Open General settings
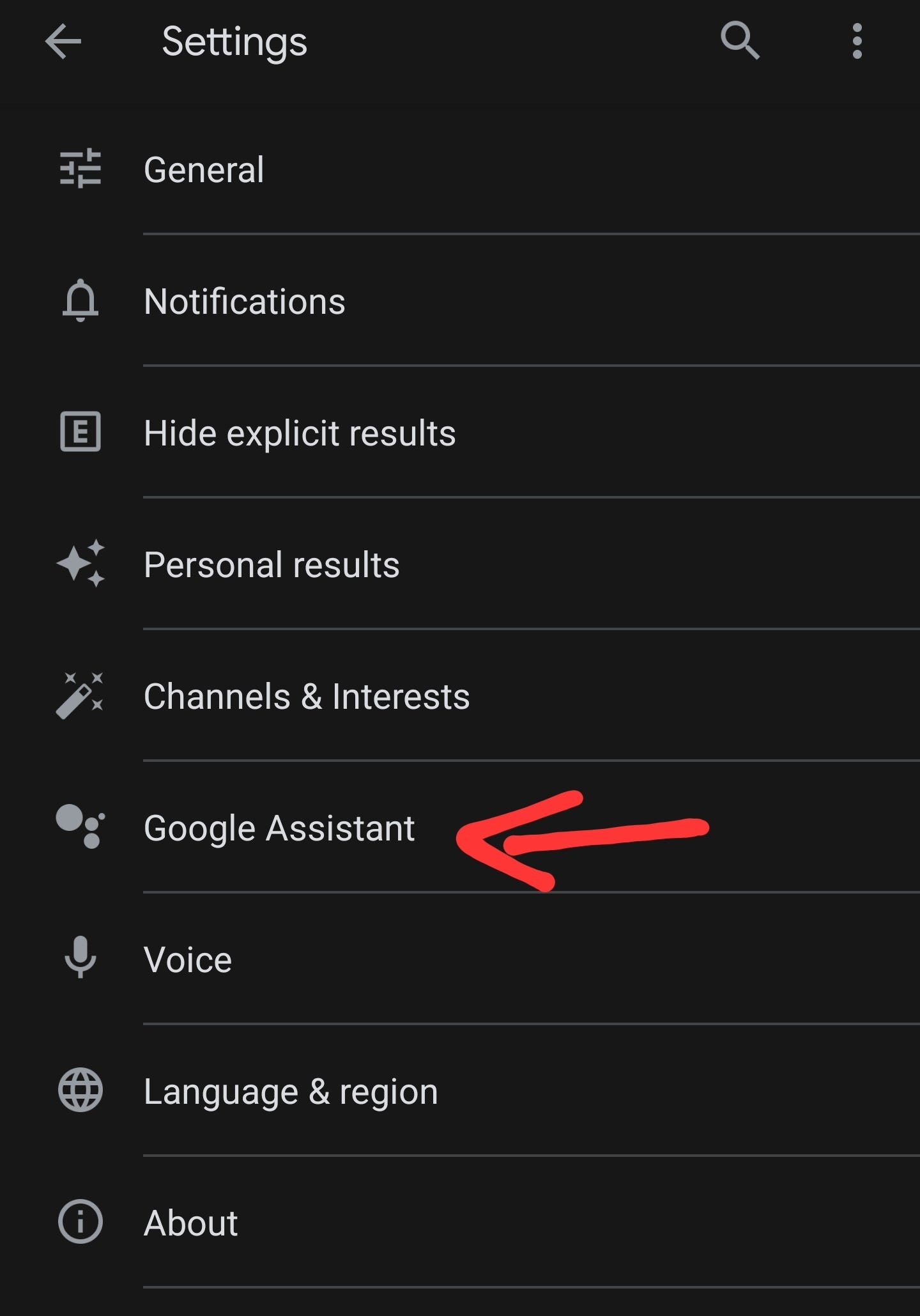 (x=460, y=169)
